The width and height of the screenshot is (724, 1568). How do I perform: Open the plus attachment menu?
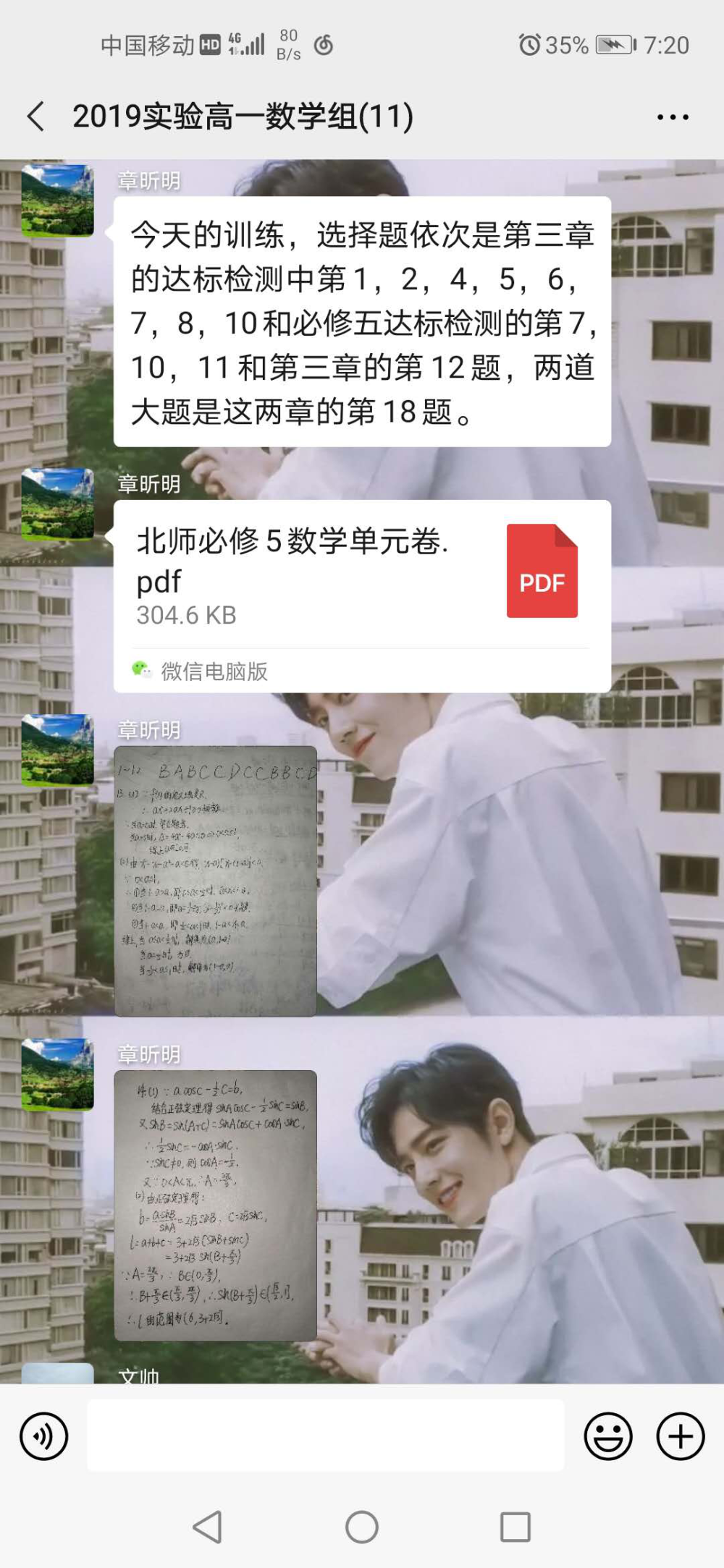click(x=681, y=1436)
